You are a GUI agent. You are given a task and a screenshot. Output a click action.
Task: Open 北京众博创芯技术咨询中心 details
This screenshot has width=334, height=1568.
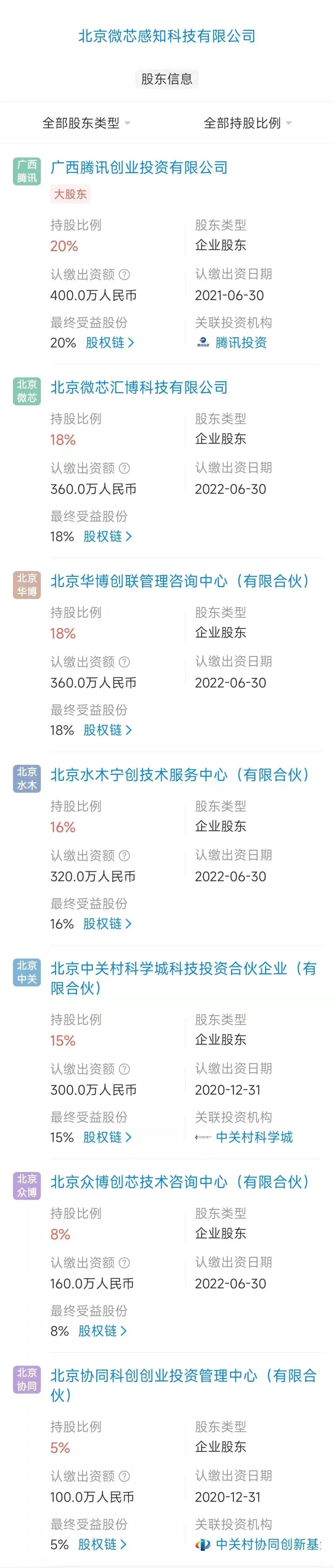tap(179, 1181)
